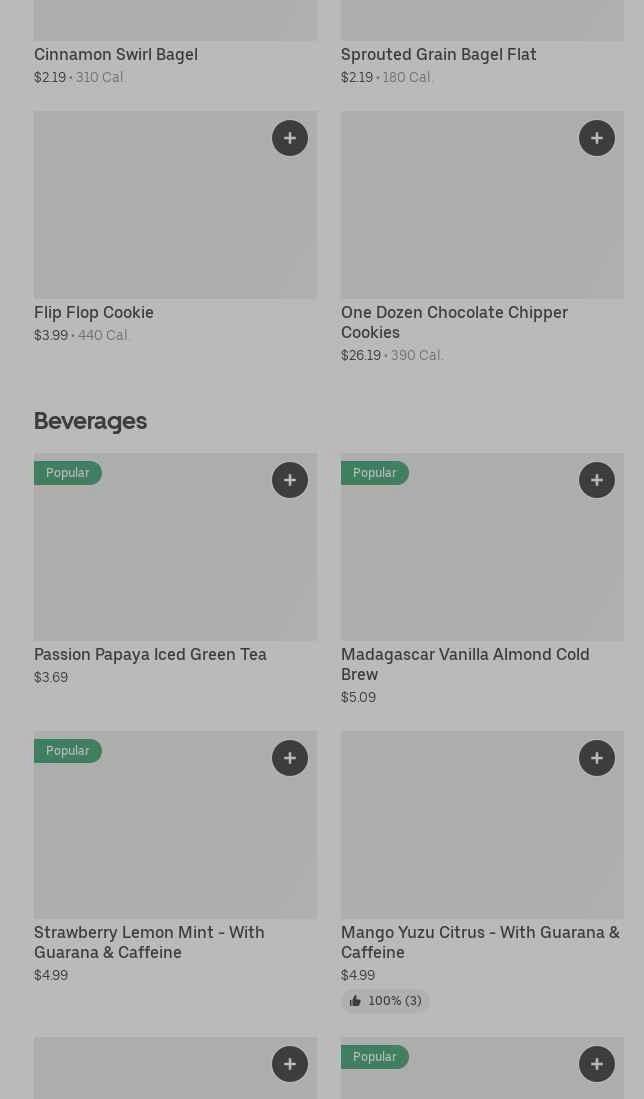Image resolution: width=644 pixels, height=1099 pixels.
Task: Add Mango Yuzu Citrus drink to cart
Action: [597, 758]
